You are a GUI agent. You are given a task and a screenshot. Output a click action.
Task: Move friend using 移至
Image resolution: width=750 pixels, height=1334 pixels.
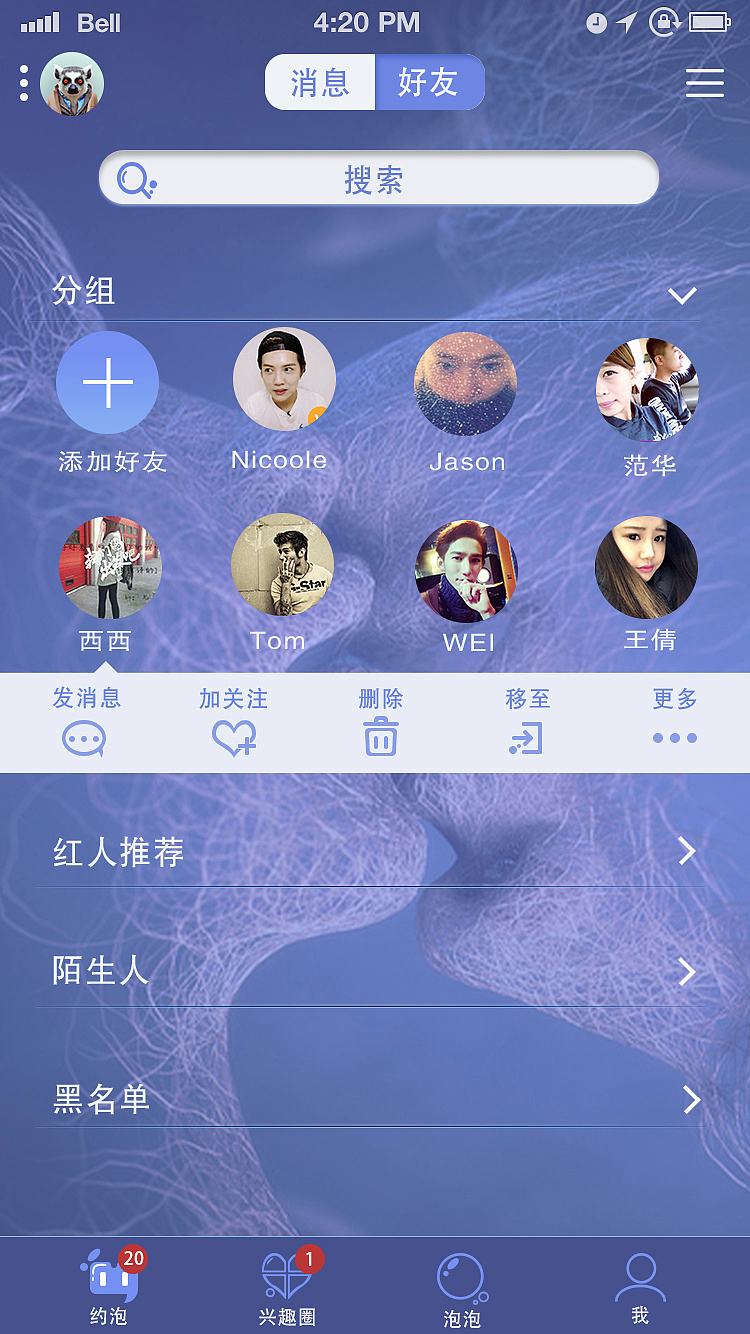(527, 722)
